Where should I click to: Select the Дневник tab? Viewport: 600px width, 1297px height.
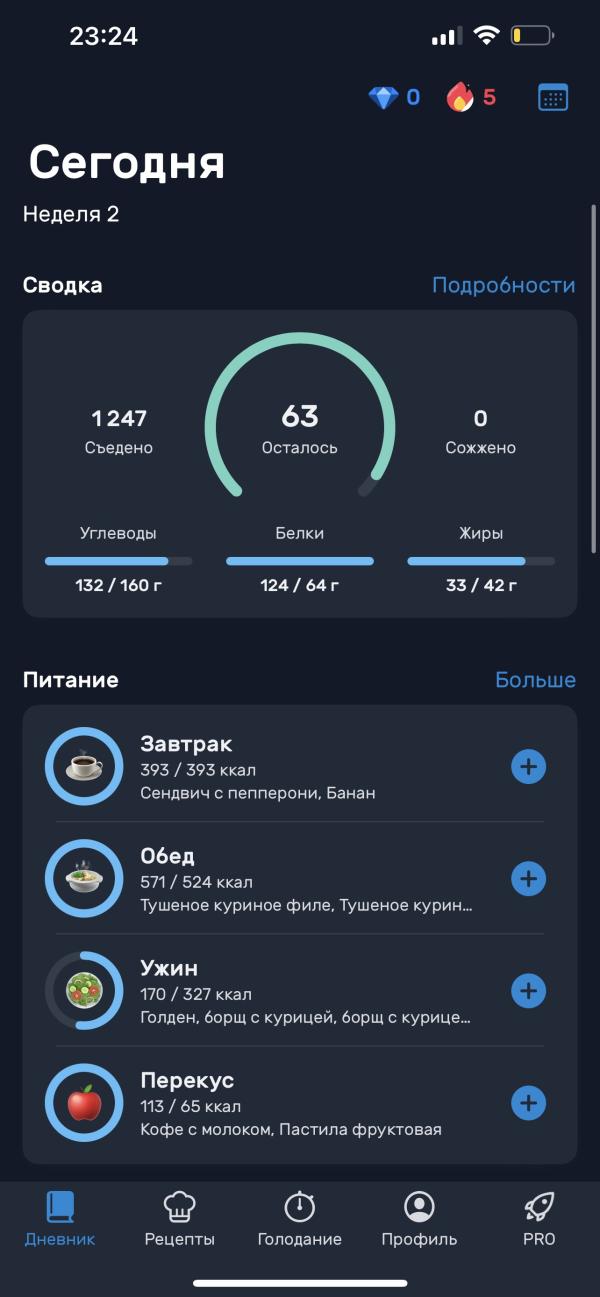point(60,1220)
